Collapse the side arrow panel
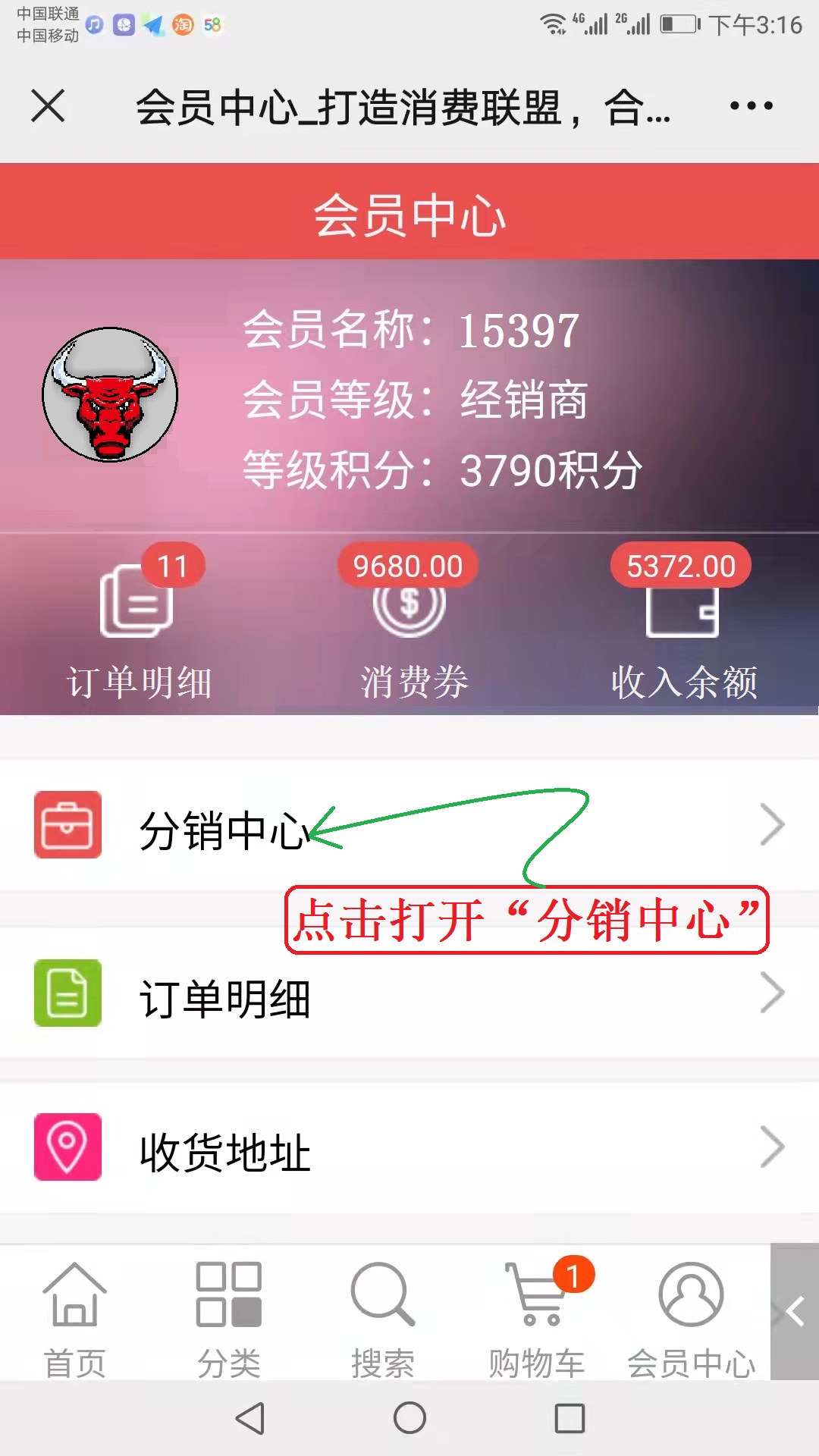The height and width of the screenshot is (1456, 819). (x=795, y=1311)
